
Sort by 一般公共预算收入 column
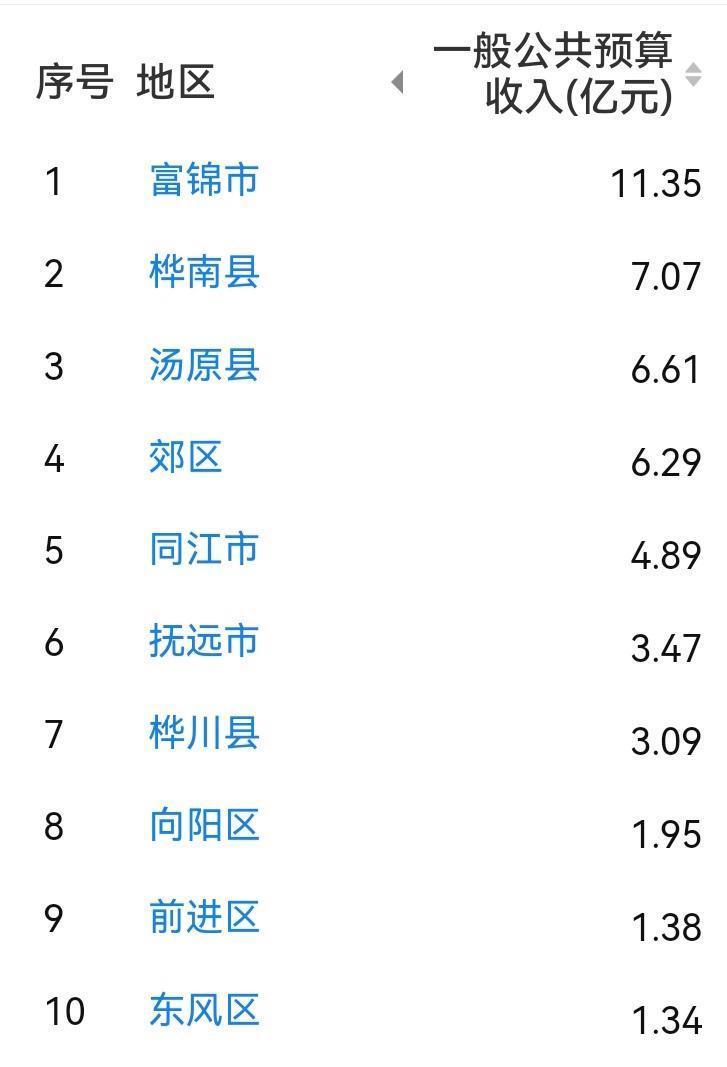coord(693,74)
